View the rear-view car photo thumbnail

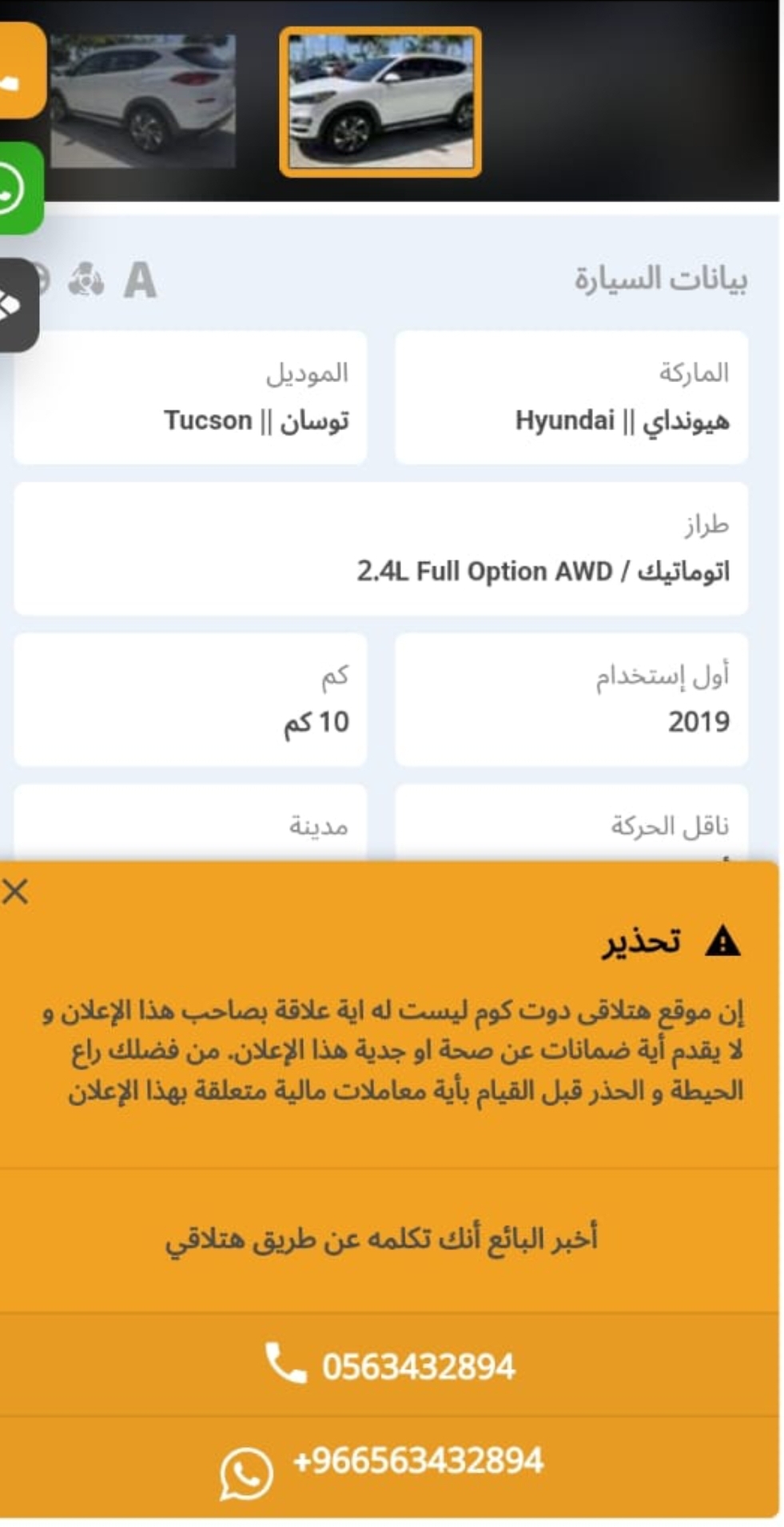143,101
